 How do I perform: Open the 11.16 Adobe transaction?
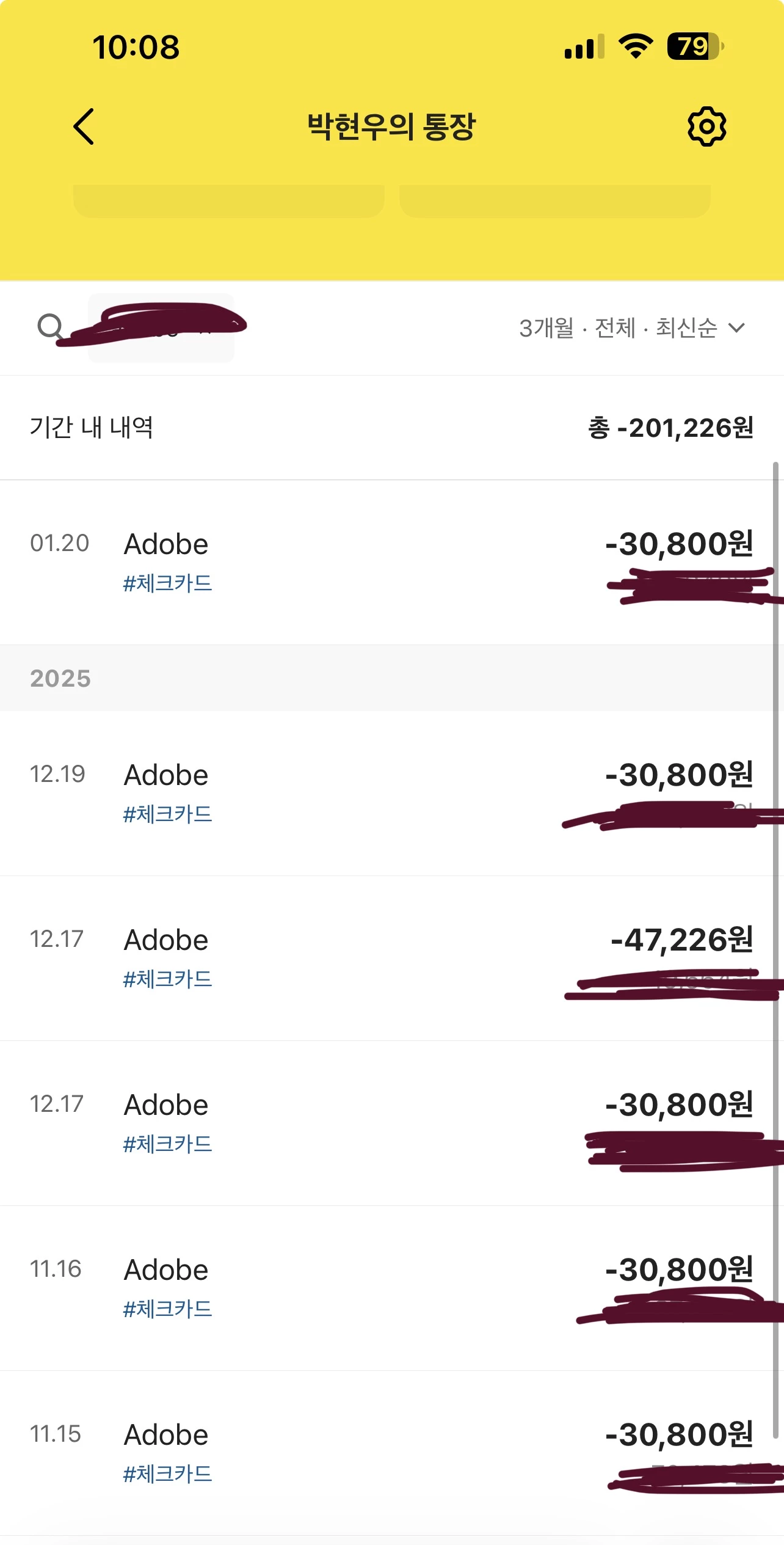[391, 1287]
